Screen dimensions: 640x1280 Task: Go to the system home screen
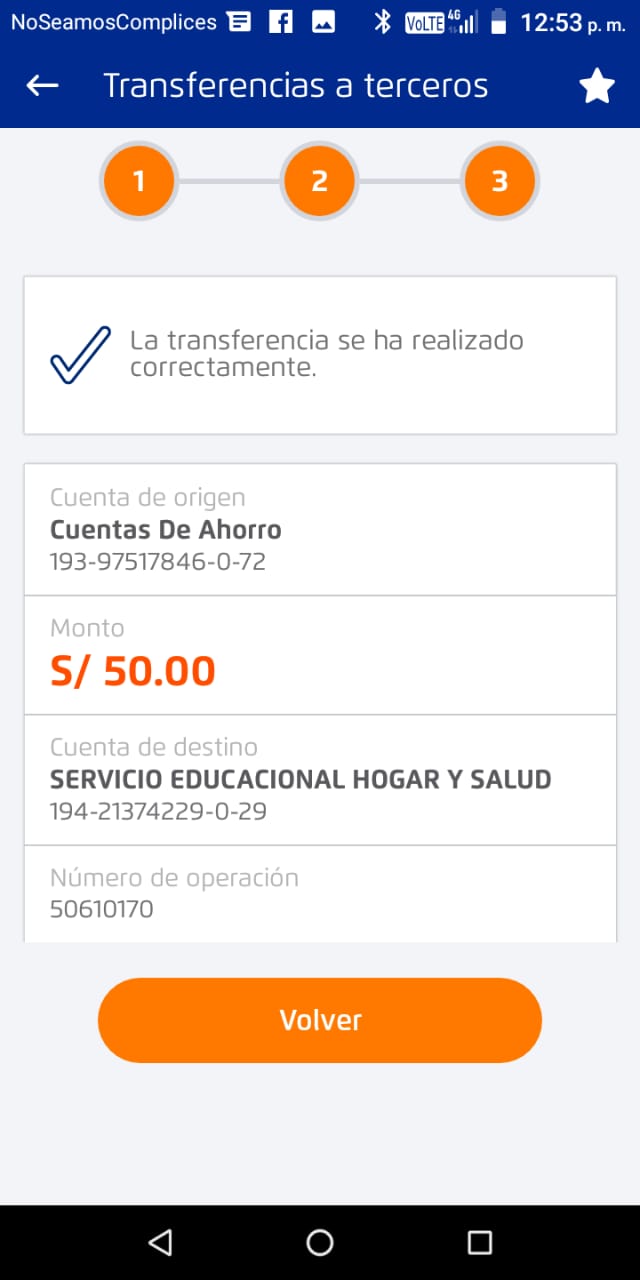(x=320, y=1242)
